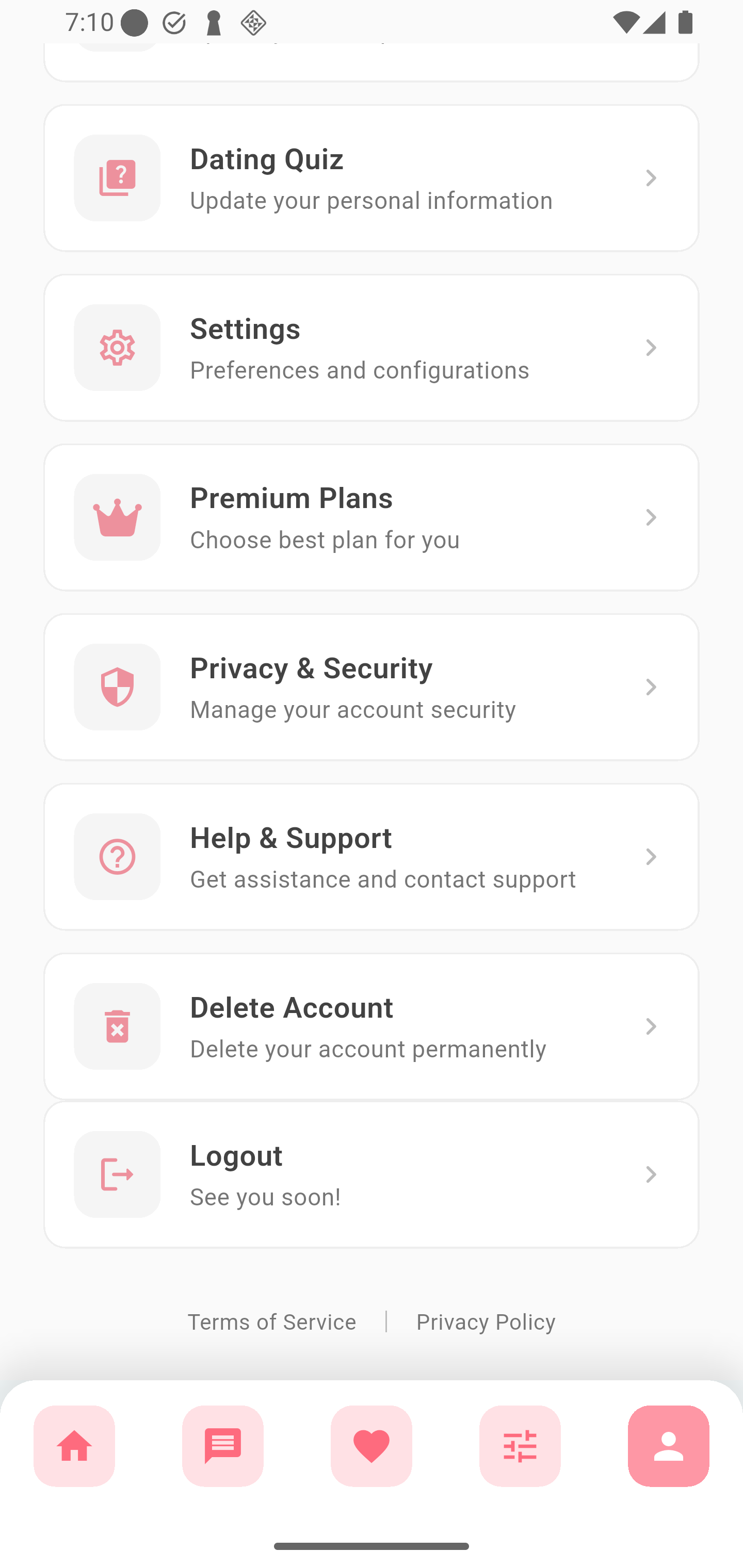
Task: Switch to the Profile tab
Action: [x=668, y=1446]
